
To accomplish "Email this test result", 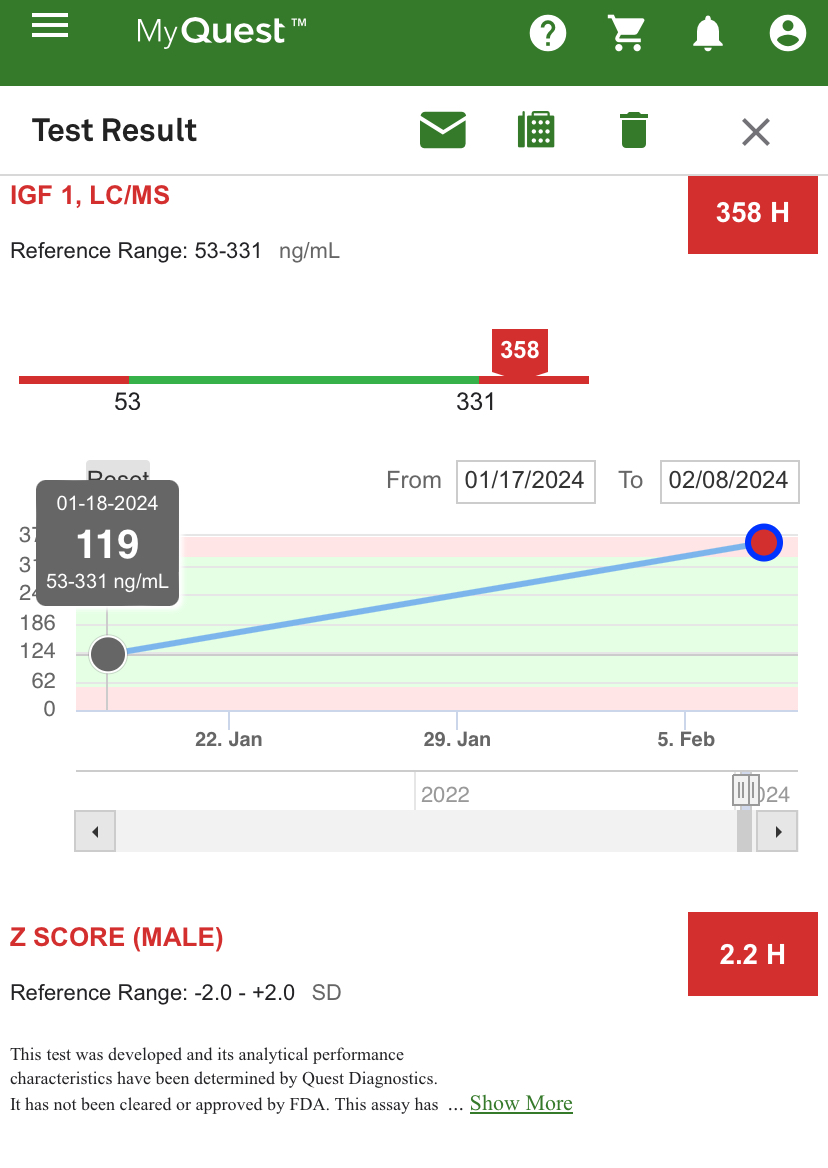I will click(443, 130).
